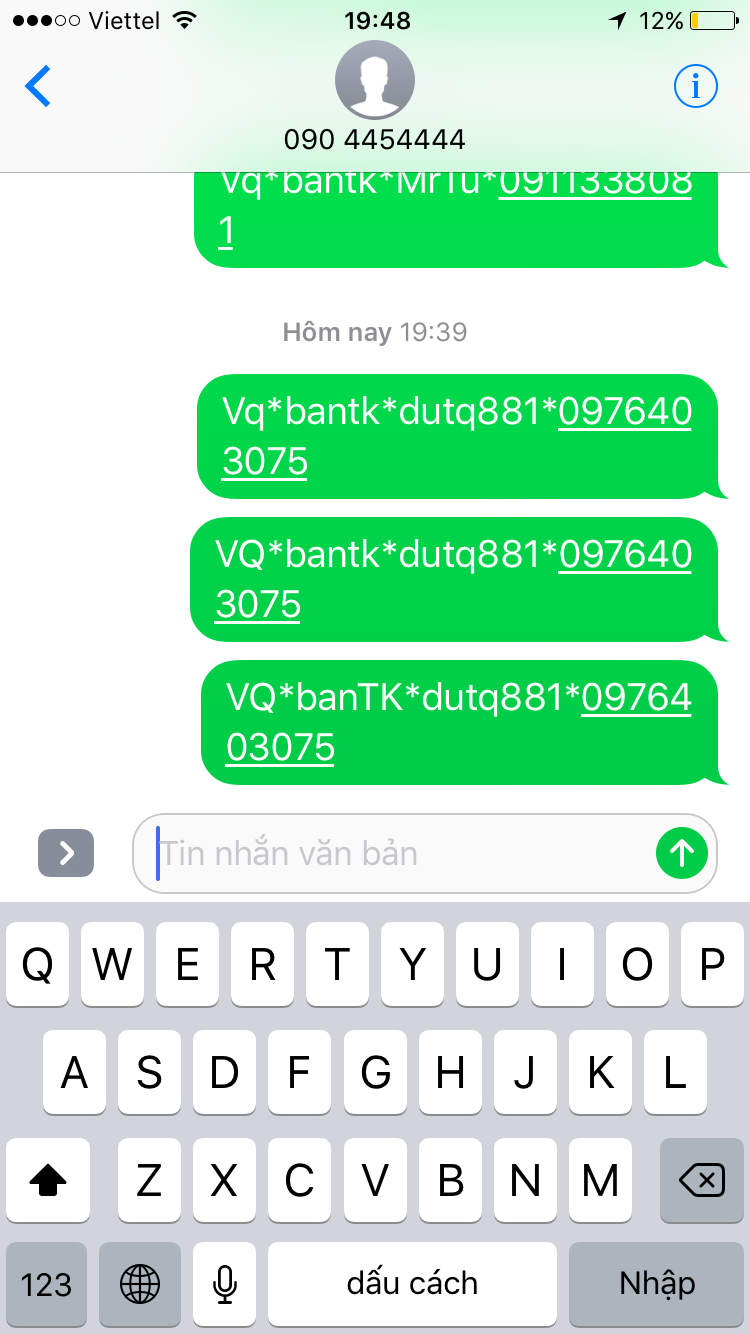Viewport: 750px width, 1334px height.
Task: Tap the linked number 0911338081
Action: [x=595, y=187]
